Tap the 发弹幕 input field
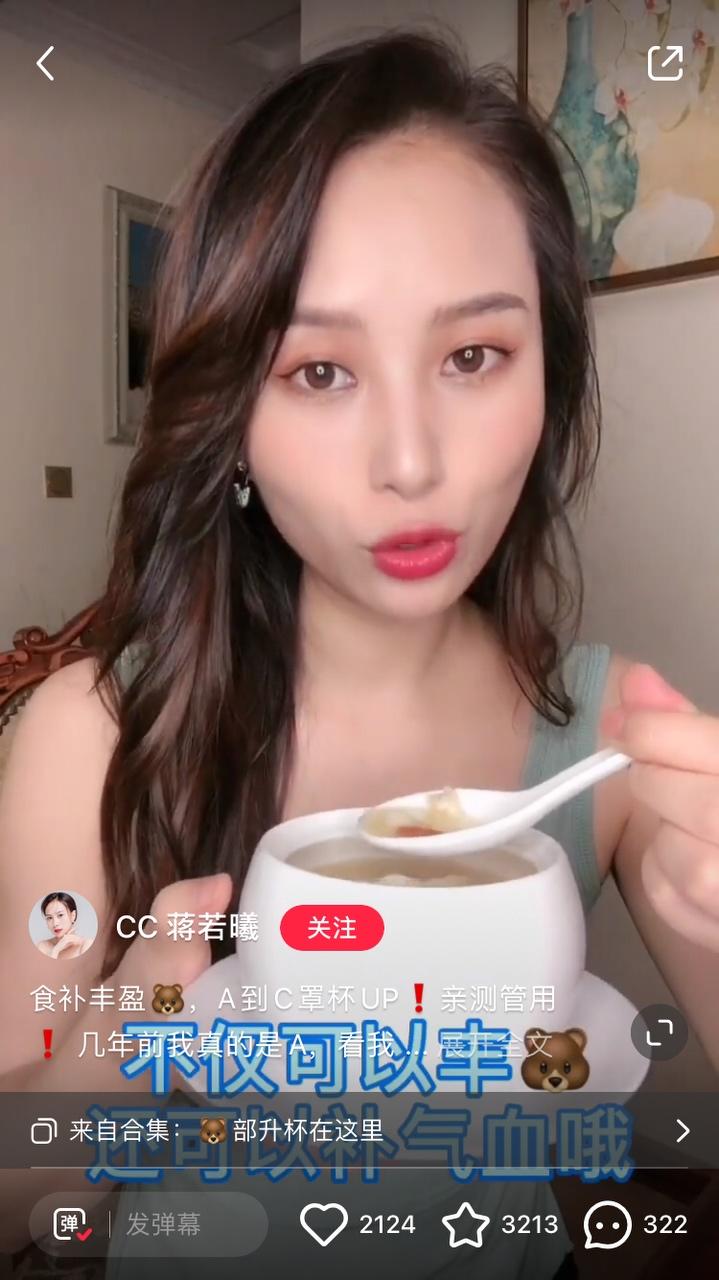Image resolution: width=719 pixels, height=1280 pixels. point(180,1224)
